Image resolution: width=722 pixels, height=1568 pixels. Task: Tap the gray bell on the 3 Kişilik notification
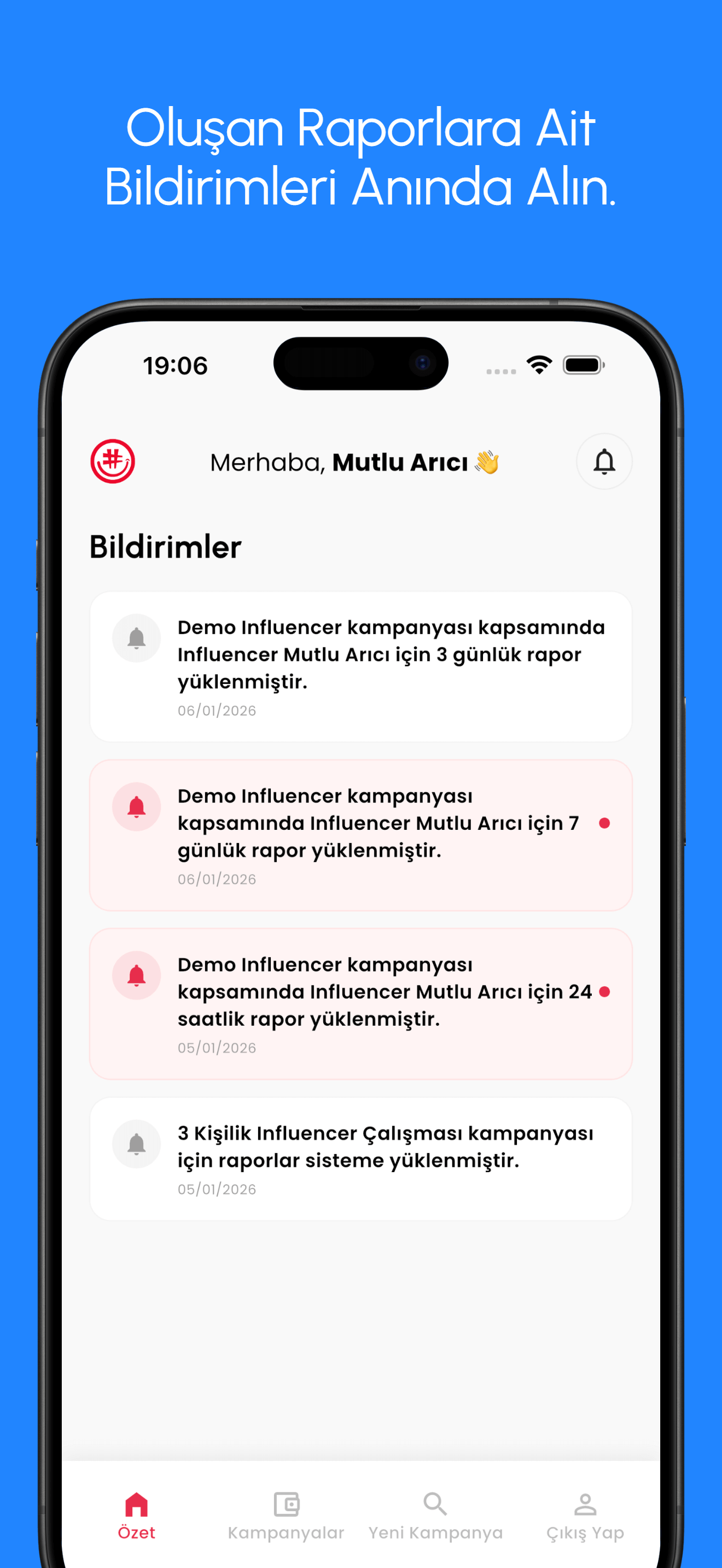coord(137,1144)
